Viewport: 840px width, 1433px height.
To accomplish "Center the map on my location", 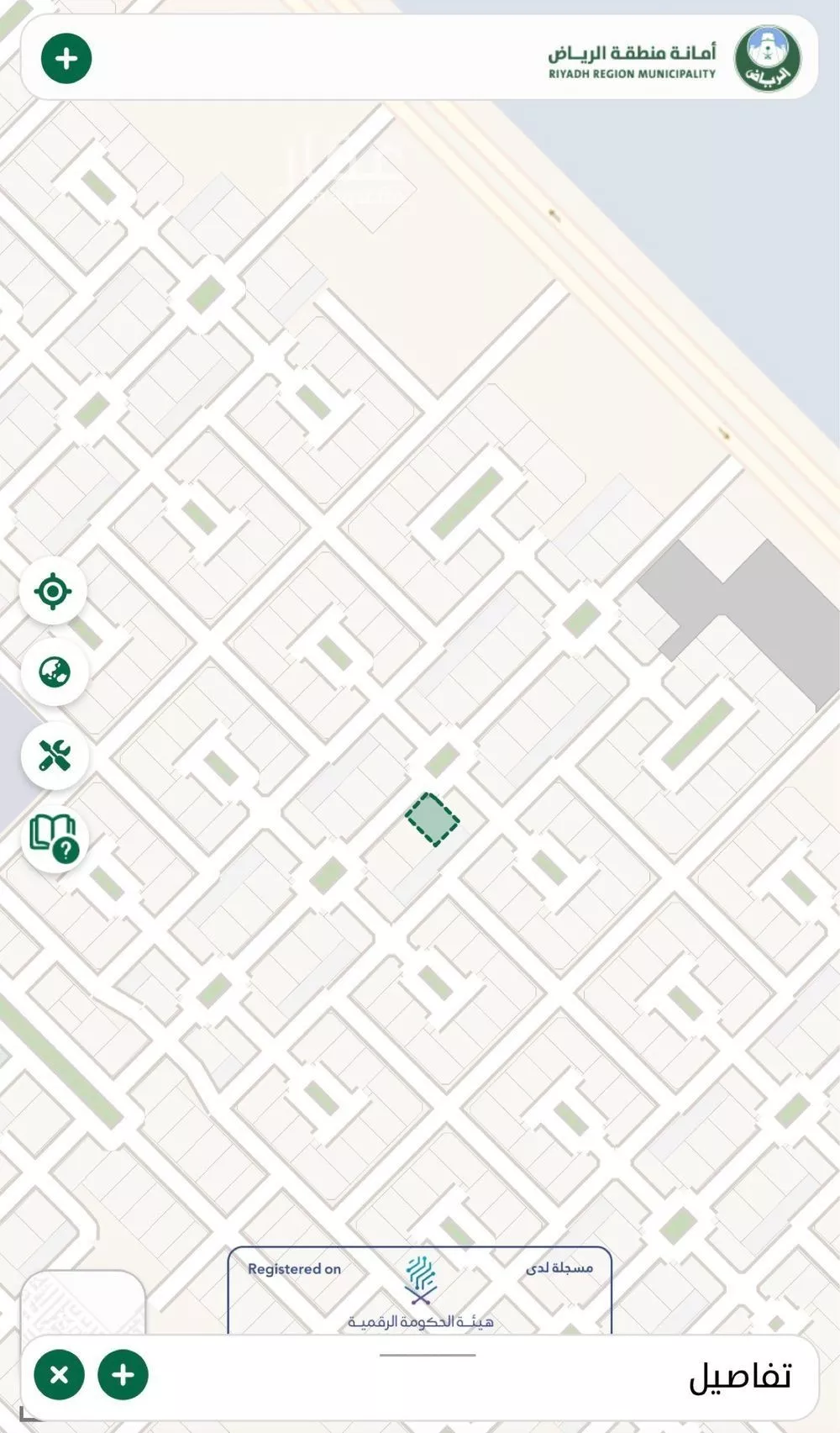I will click(54, 591).
